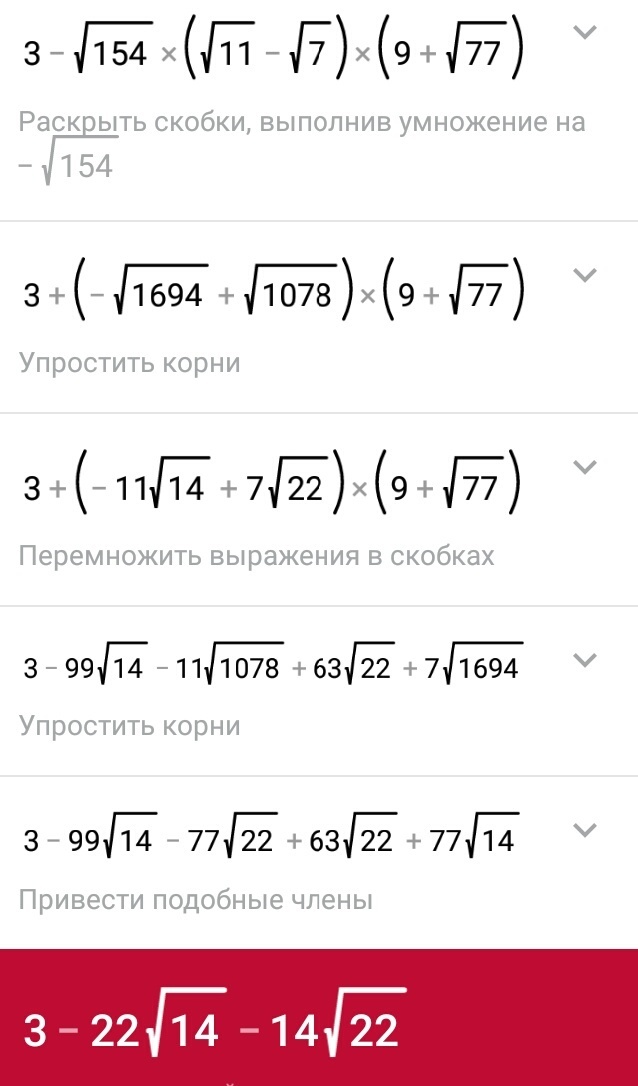Viewport: 638px width, 1086px height.
Task: Expand the step with 77√22 + 63√22
Action: (x=586, y=830)
